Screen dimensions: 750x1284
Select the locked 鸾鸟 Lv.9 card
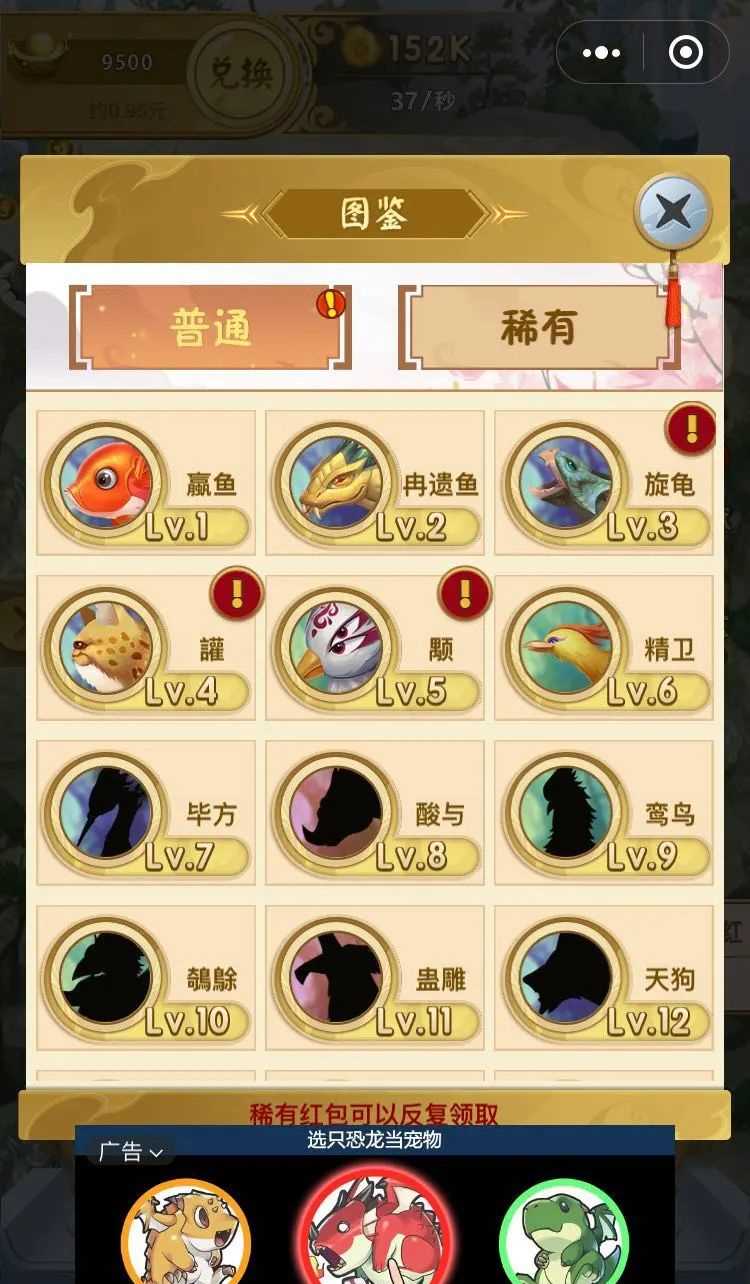[x=604, y=813]
